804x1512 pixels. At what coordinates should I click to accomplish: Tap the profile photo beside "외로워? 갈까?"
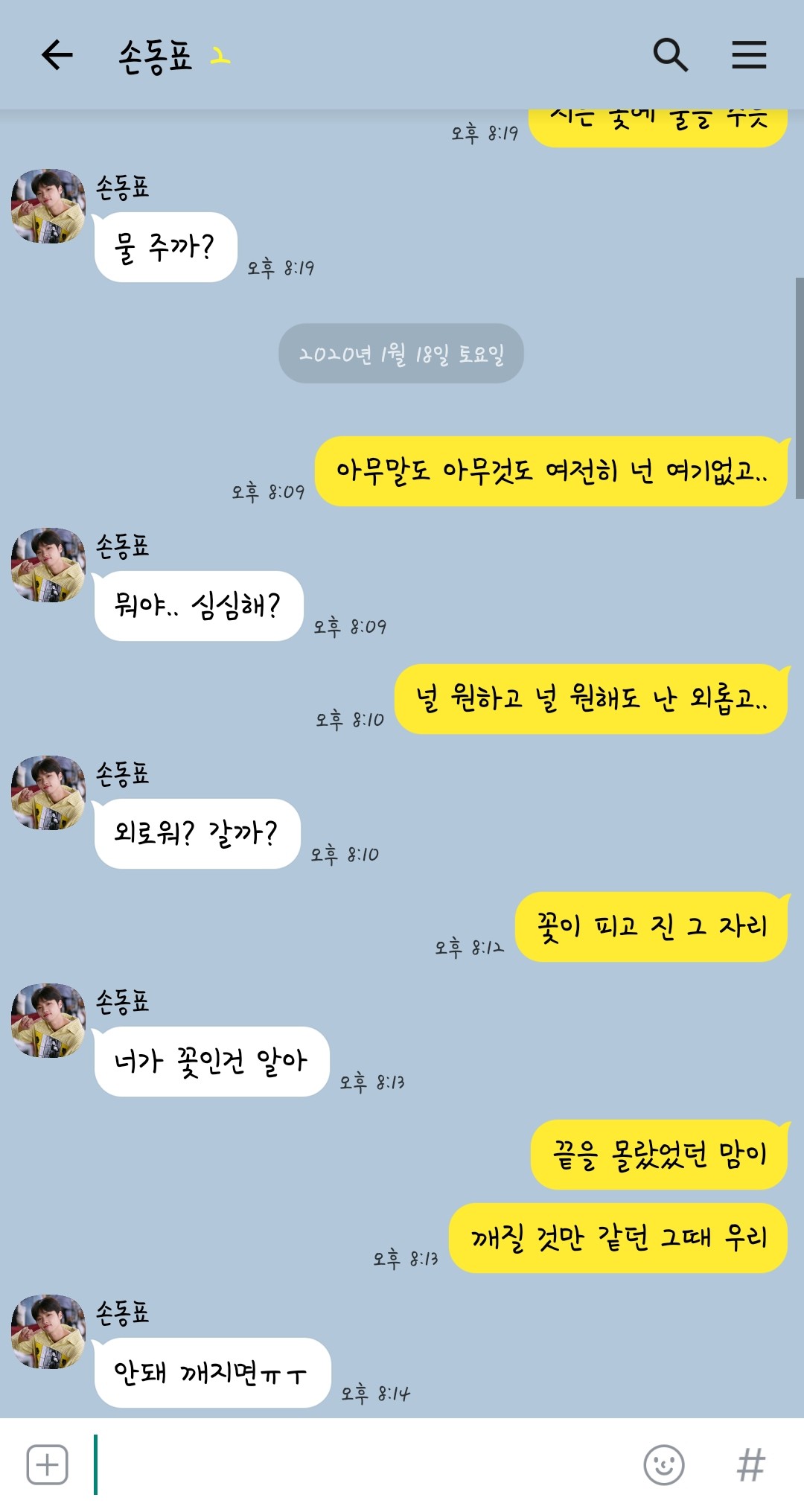[x=48, y=793]
